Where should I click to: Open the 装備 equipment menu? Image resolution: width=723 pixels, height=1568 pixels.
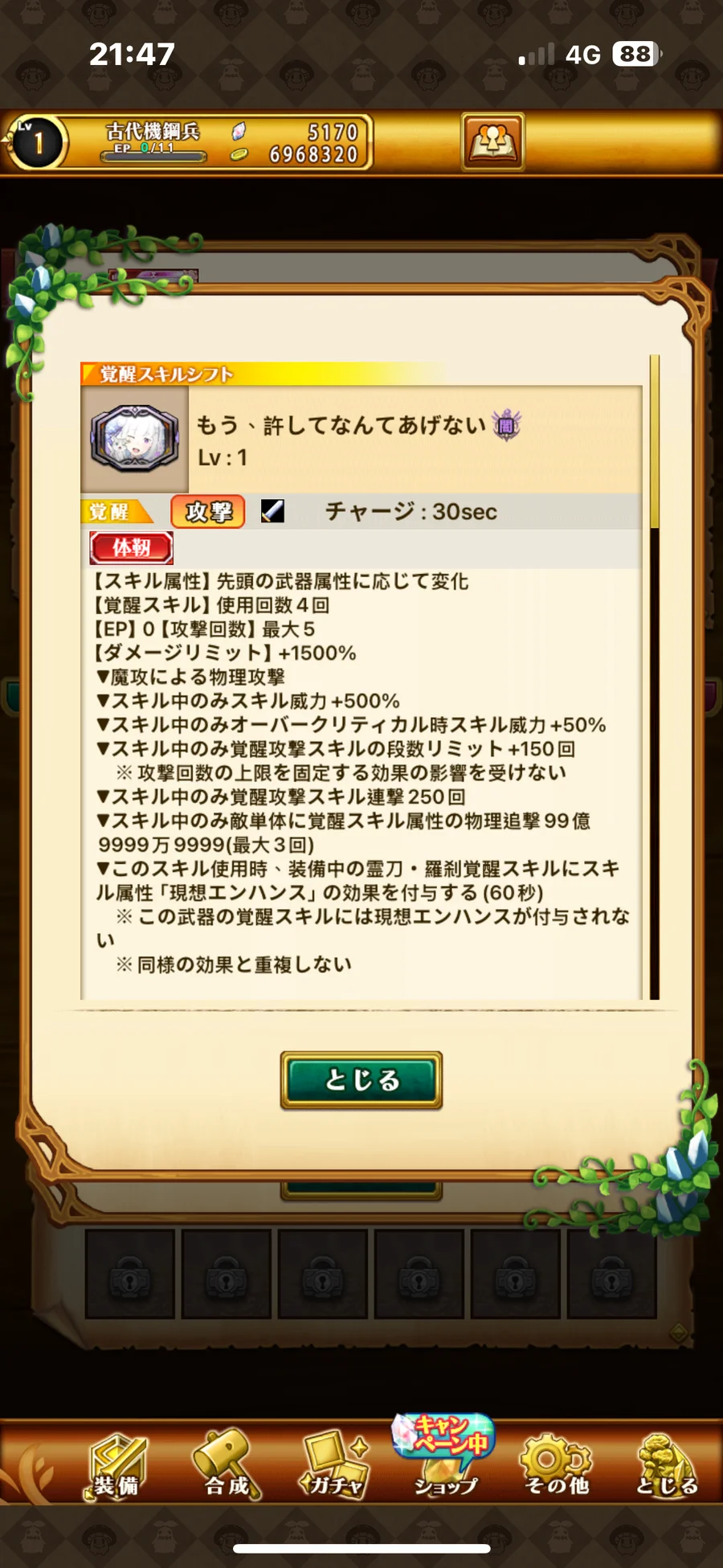pos(116,1466)
